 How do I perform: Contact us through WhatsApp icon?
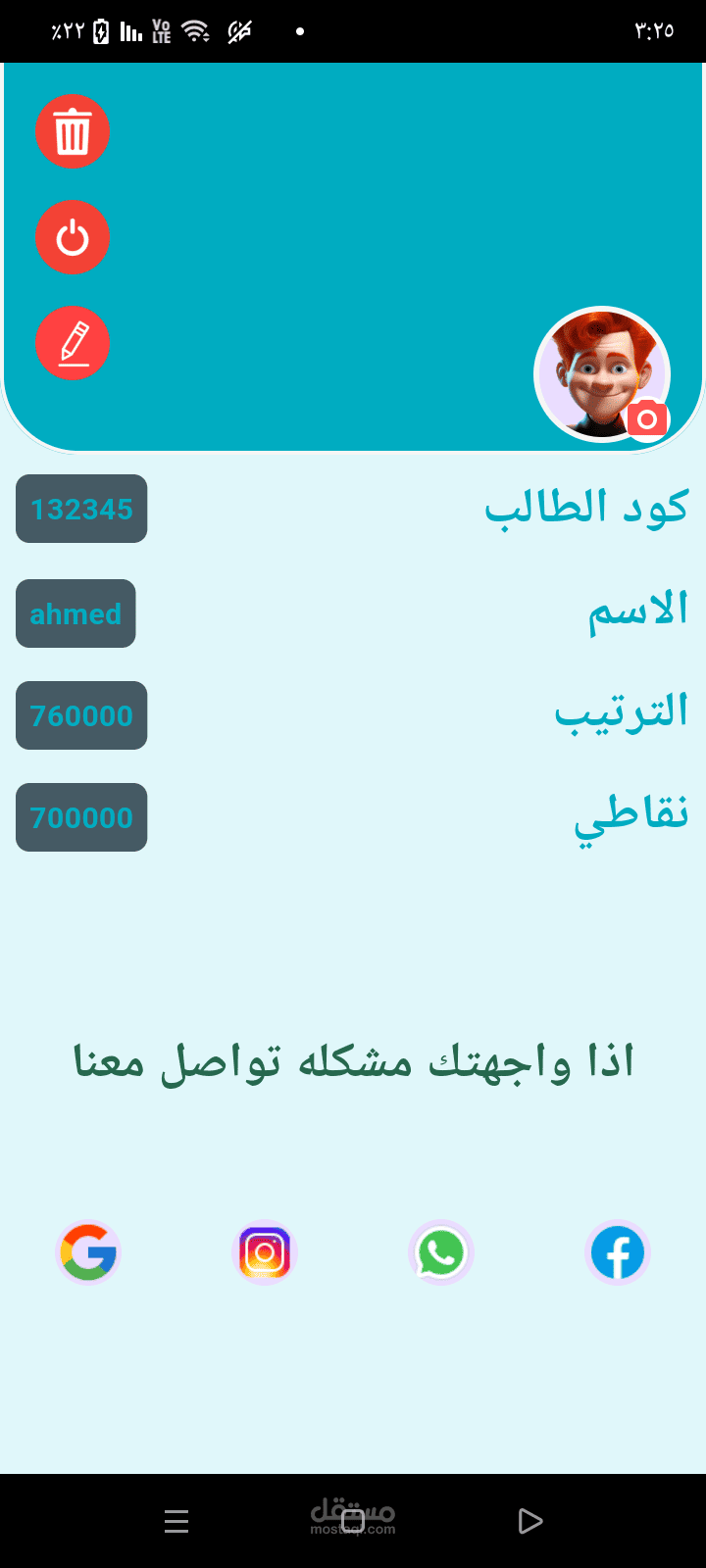(441, 1252)
